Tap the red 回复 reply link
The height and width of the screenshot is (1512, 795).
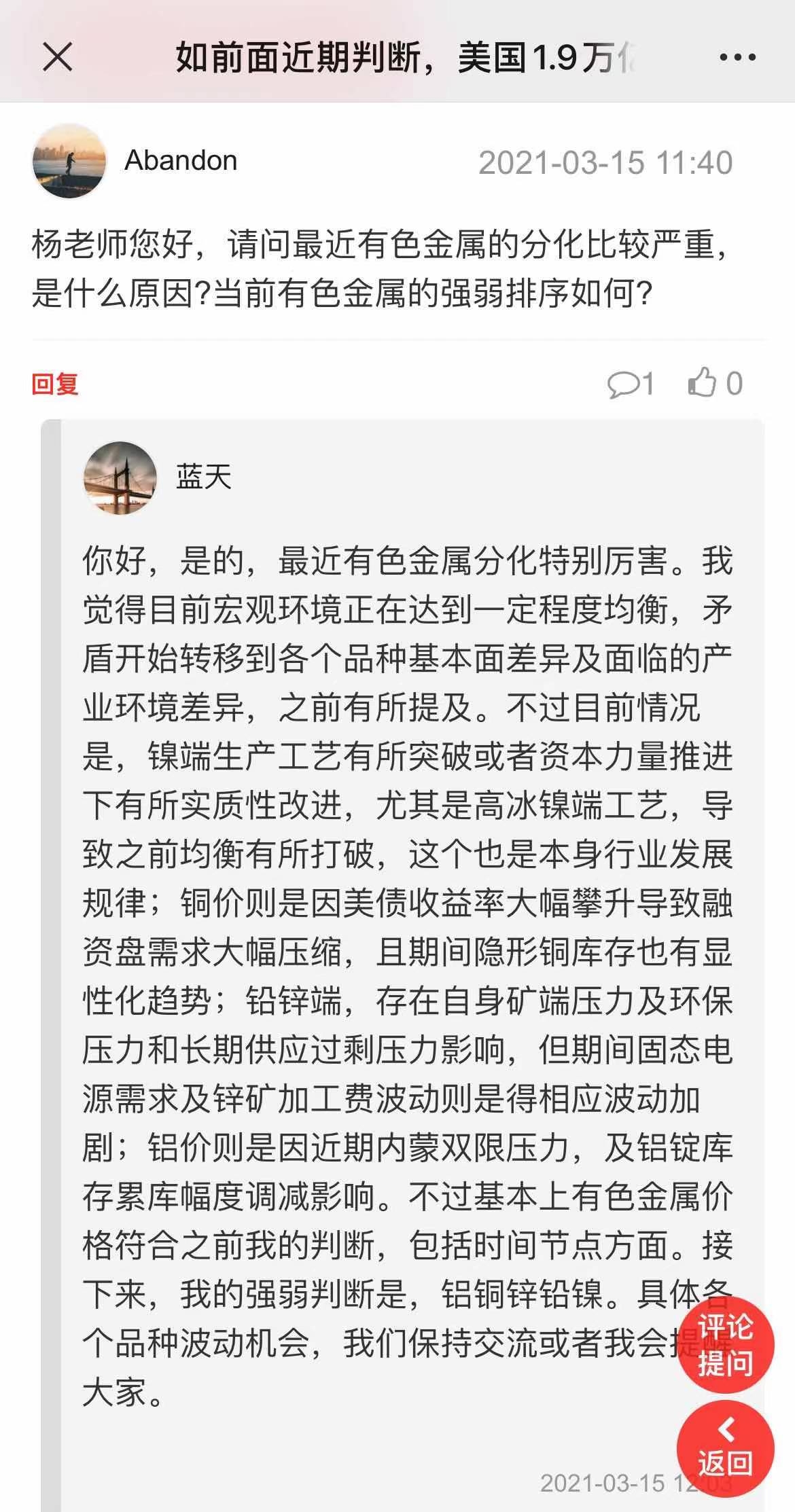(x=55, y=384)
